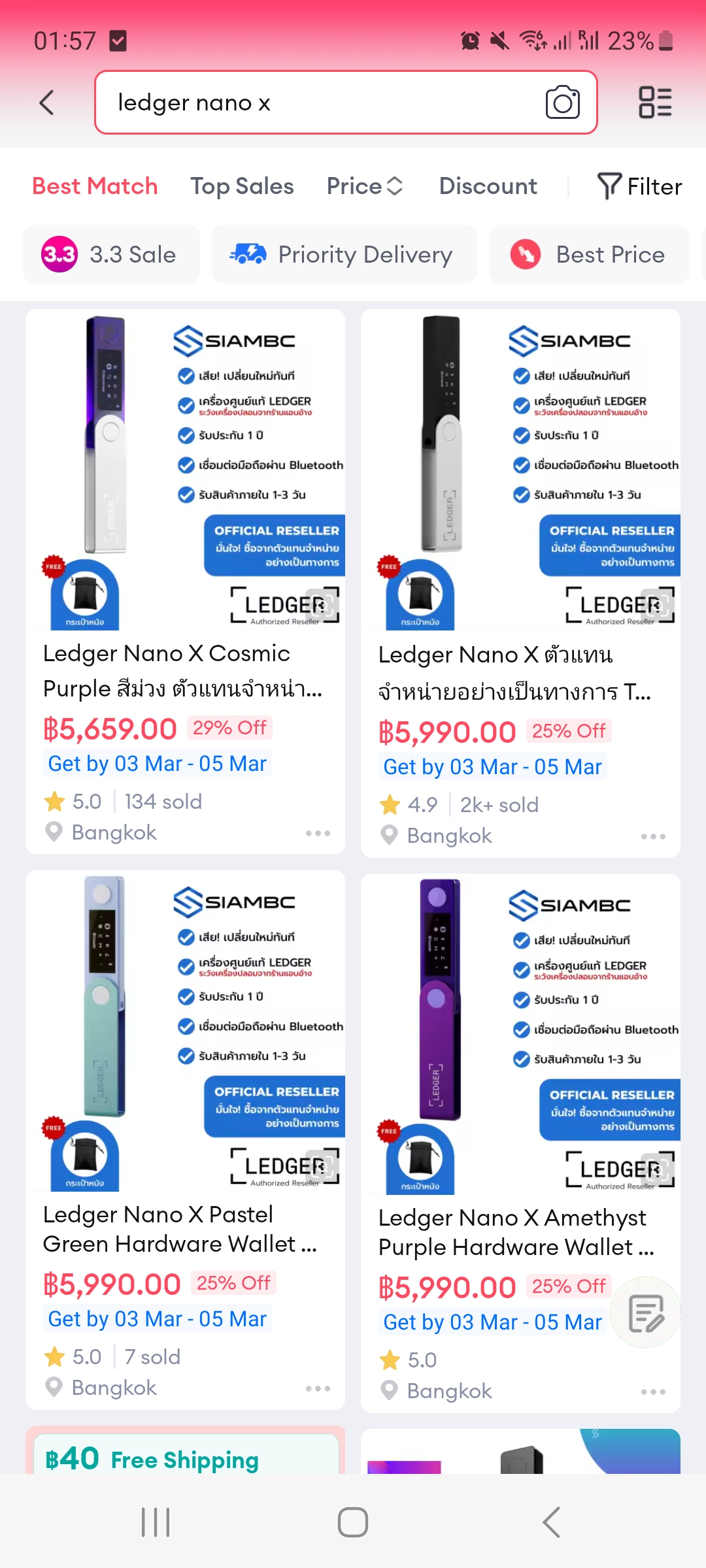706x1568 pixels.
Task: Go to the system home screen
Action: tap(353, 1522)
